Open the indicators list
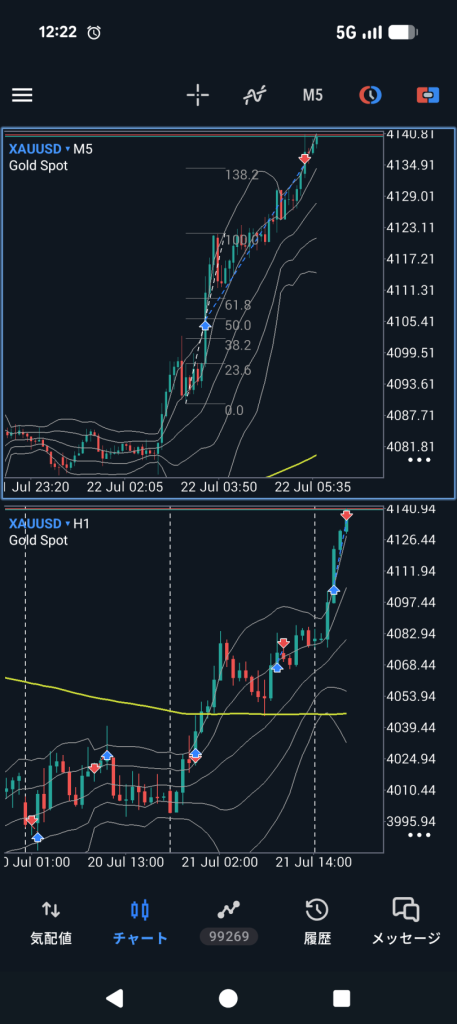The image size is (457, 1024). (255, 95)
